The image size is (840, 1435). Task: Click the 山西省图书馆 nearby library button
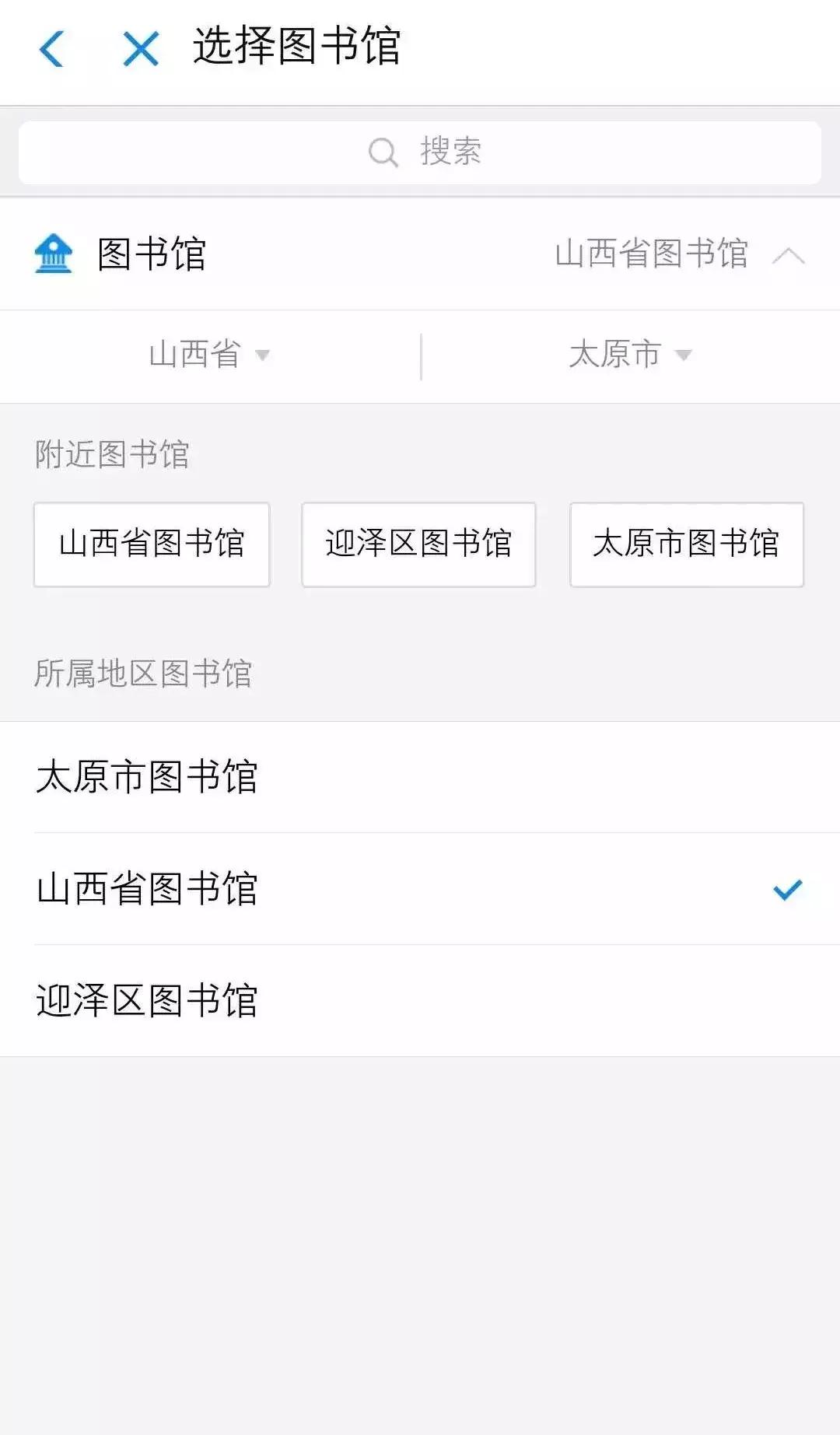151,544
